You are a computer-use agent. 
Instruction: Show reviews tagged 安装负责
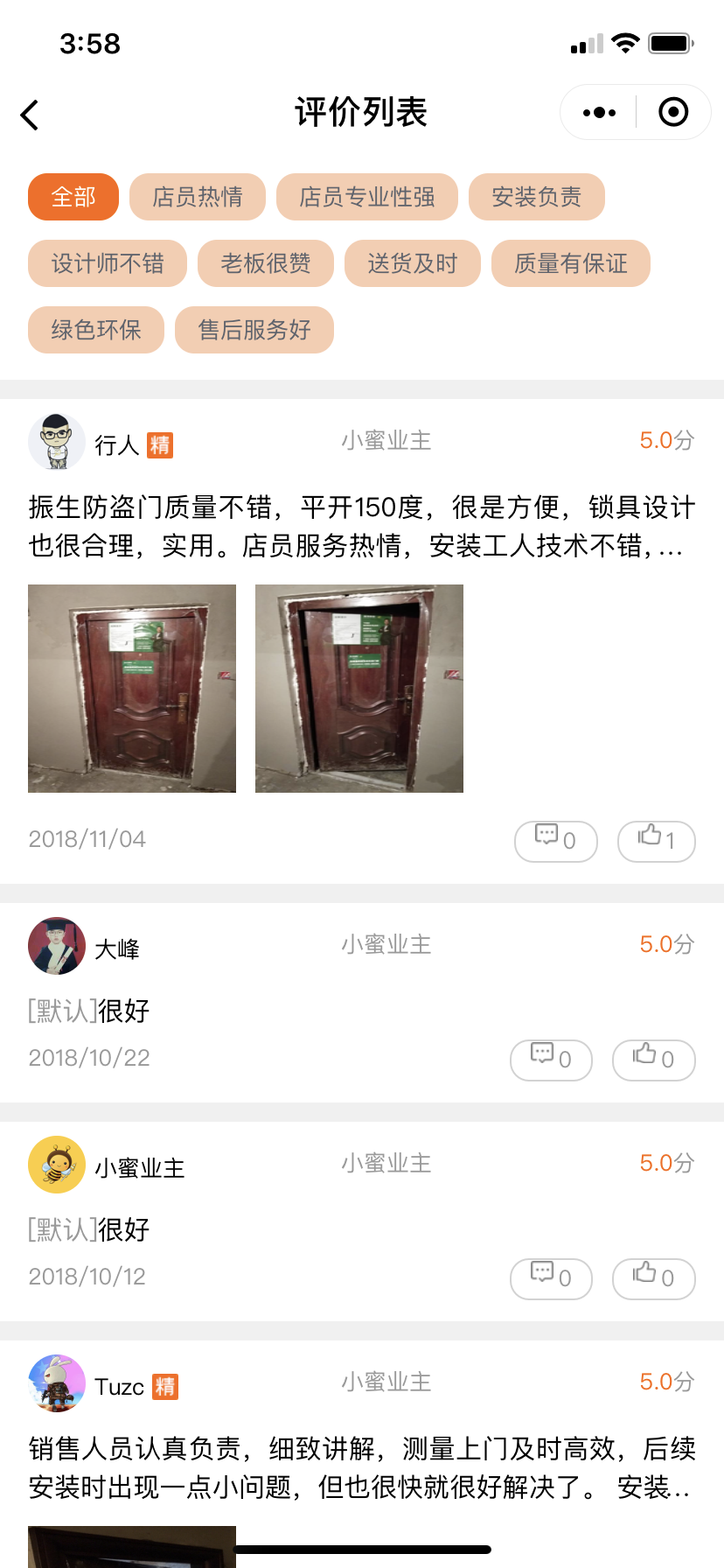pos(537,197)
